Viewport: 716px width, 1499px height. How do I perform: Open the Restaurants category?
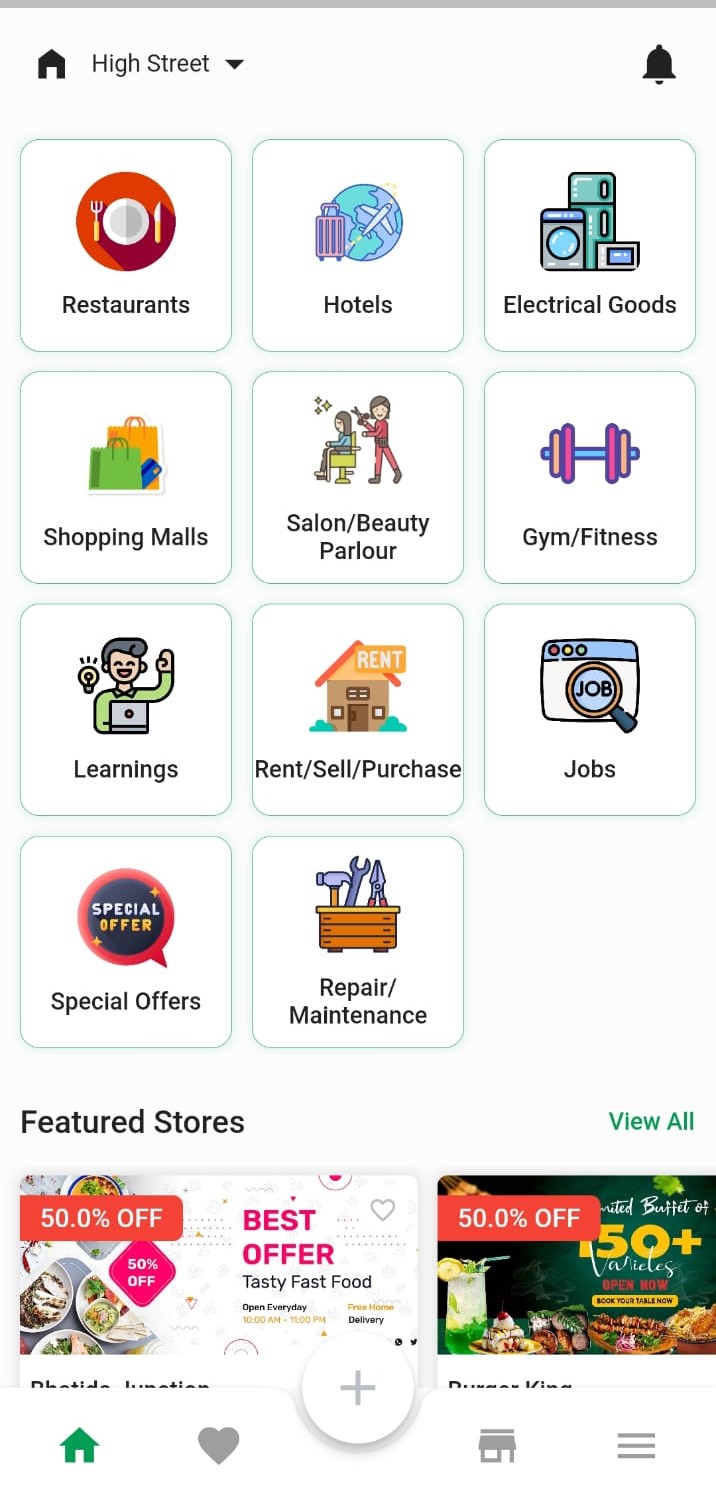[x=126, y=246]
